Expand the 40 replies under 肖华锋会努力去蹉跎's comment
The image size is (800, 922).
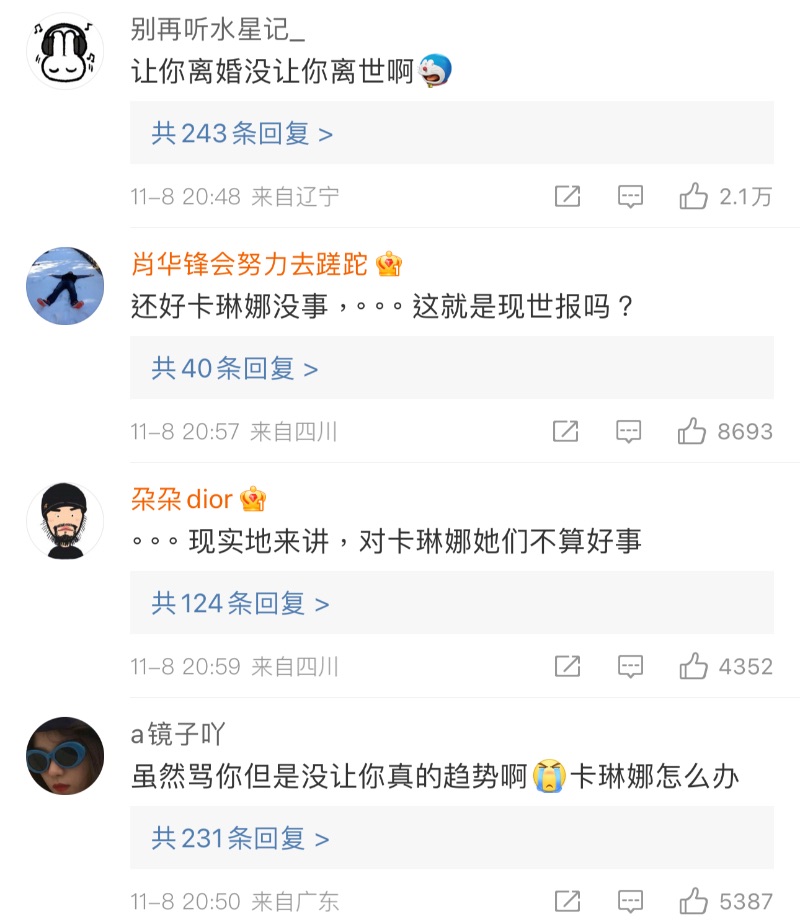point(235,368)
